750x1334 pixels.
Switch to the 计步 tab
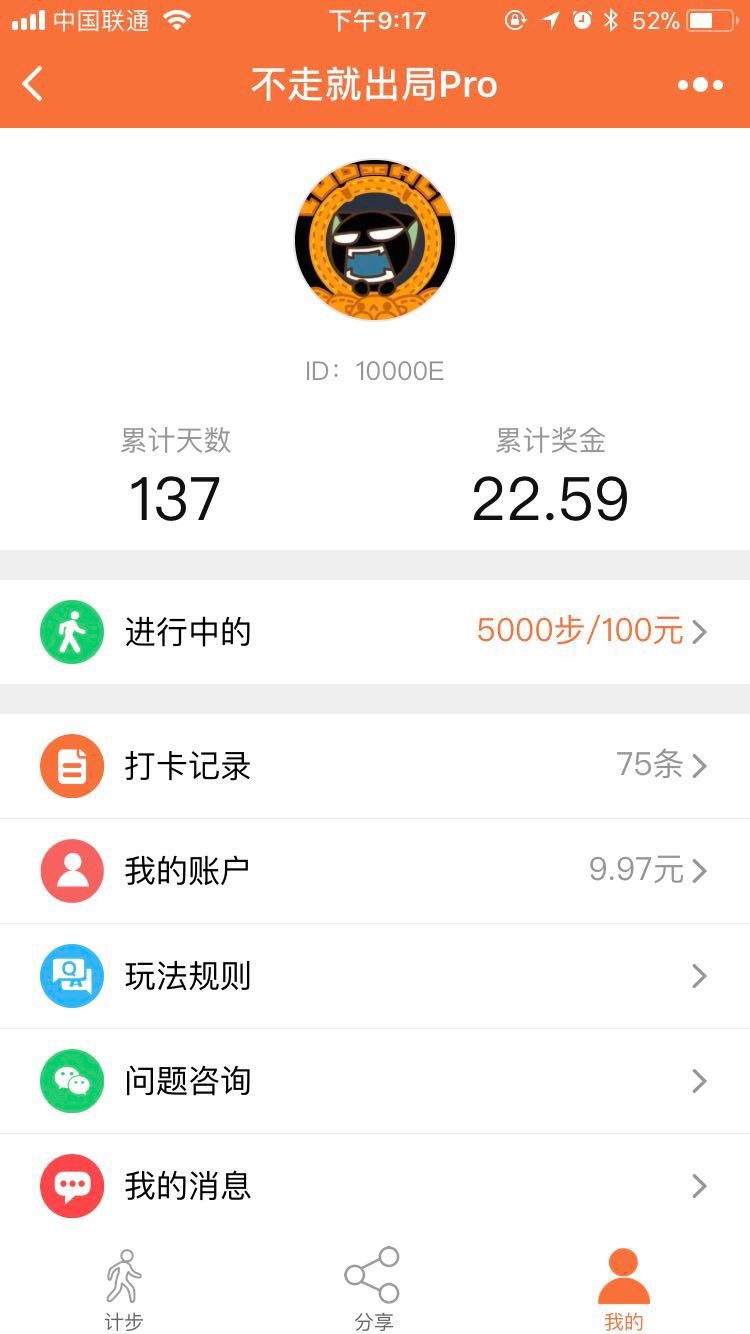coord(124,1289)
